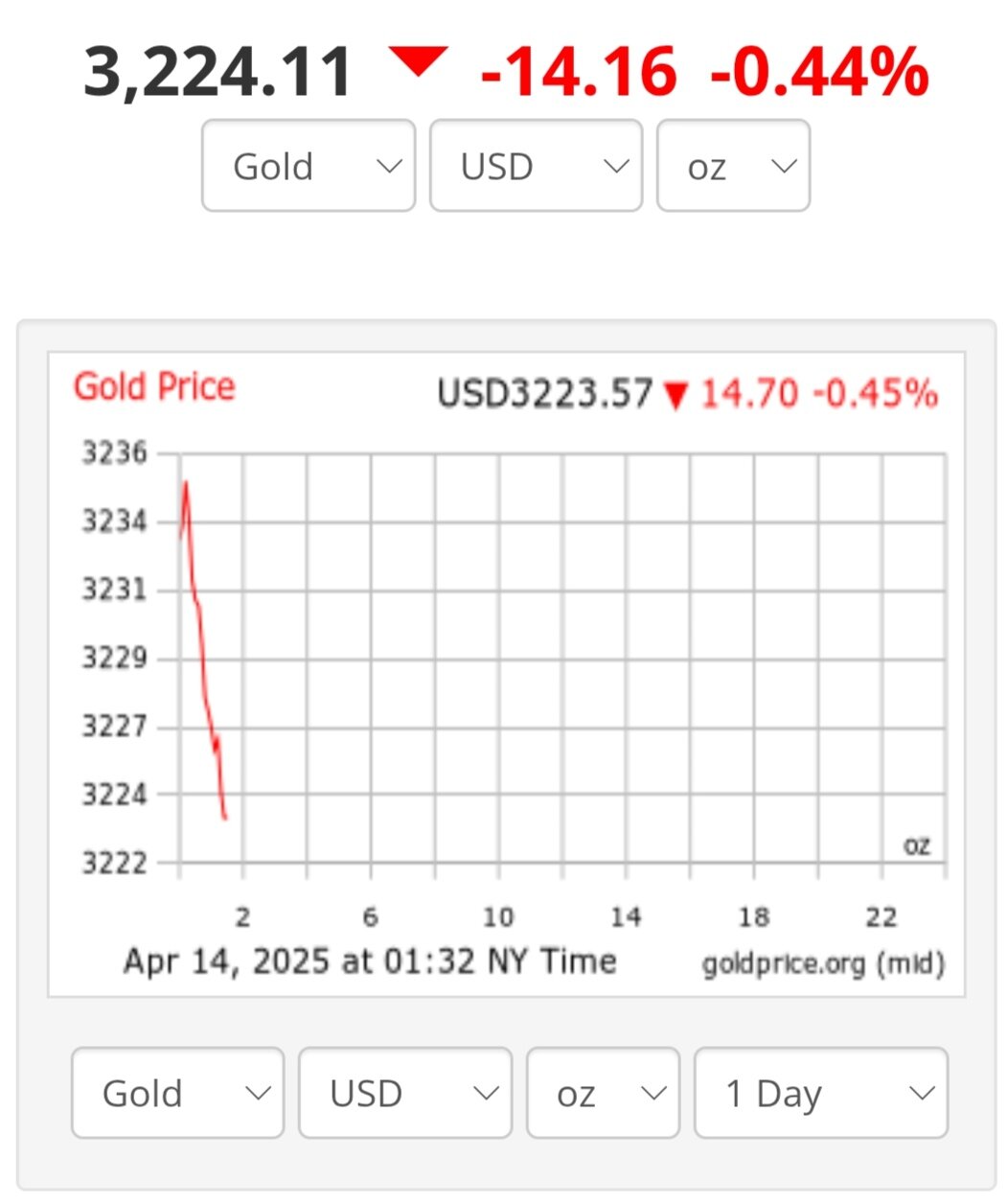Click the chevron on the top USD selector
1007x1204 pixels.
pyautogui.click(x=614, y=166)
